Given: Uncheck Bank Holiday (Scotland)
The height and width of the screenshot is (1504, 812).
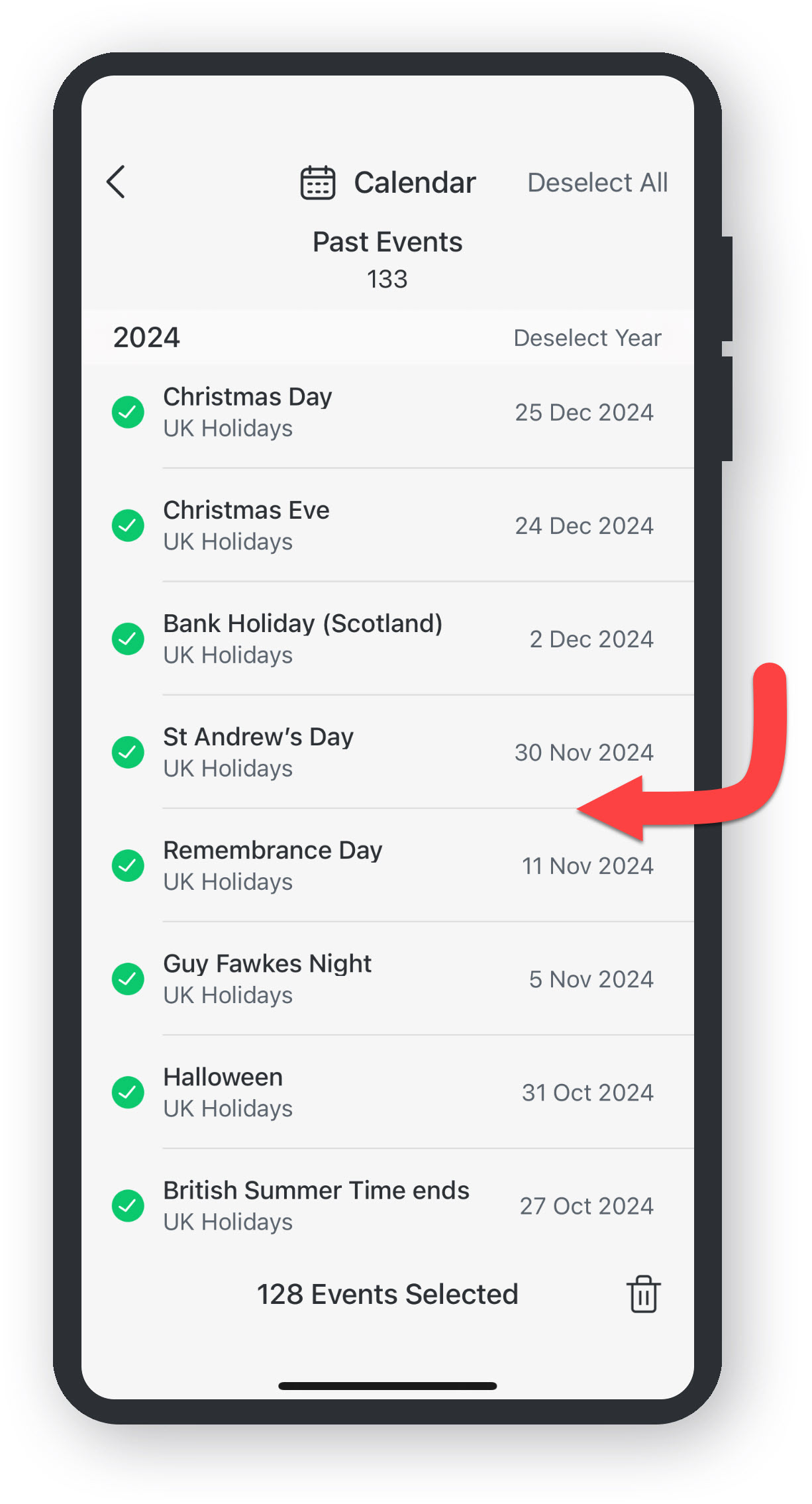Looking at the screenshot, I should pyautogui.click(x=128, y=639).
